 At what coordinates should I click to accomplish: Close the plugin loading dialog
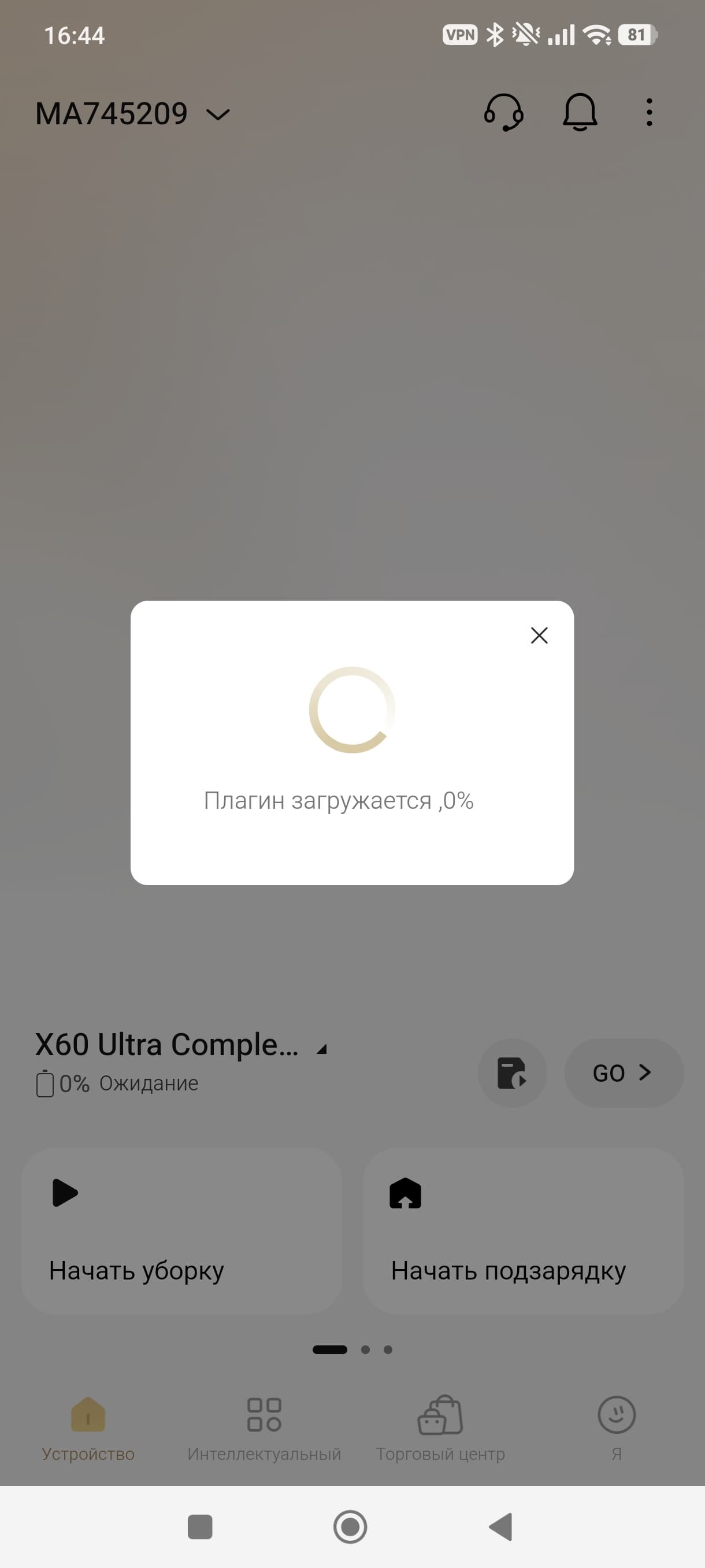539,635
